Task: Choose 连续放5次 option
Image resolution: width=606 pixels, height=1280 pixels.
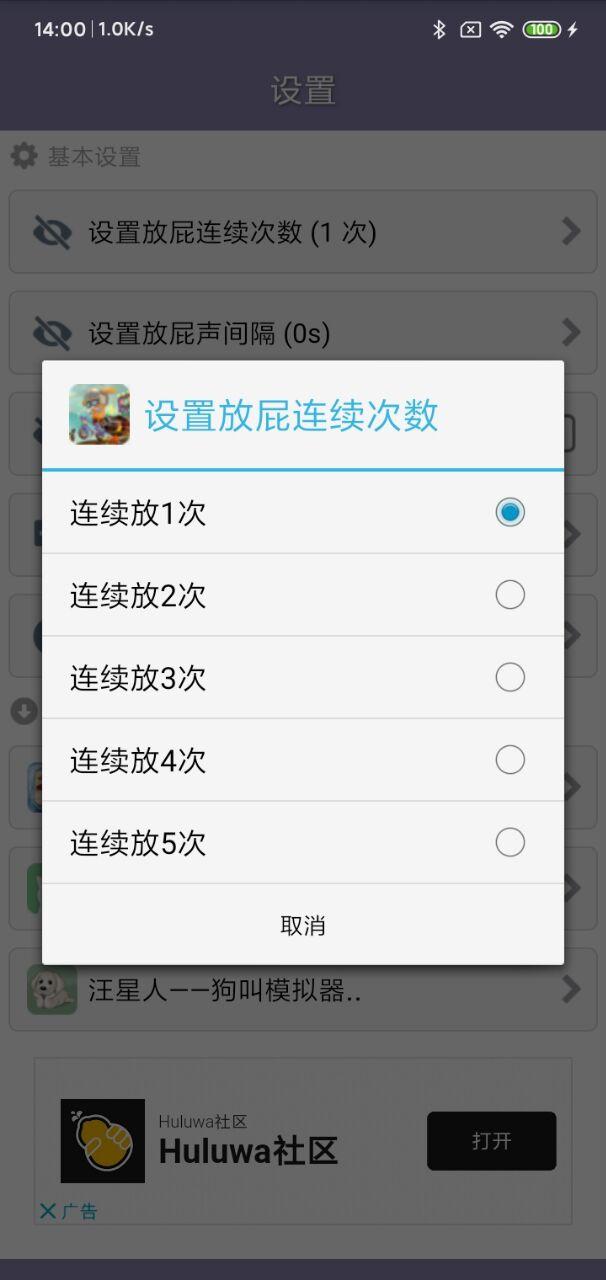Action: [302, 843]
